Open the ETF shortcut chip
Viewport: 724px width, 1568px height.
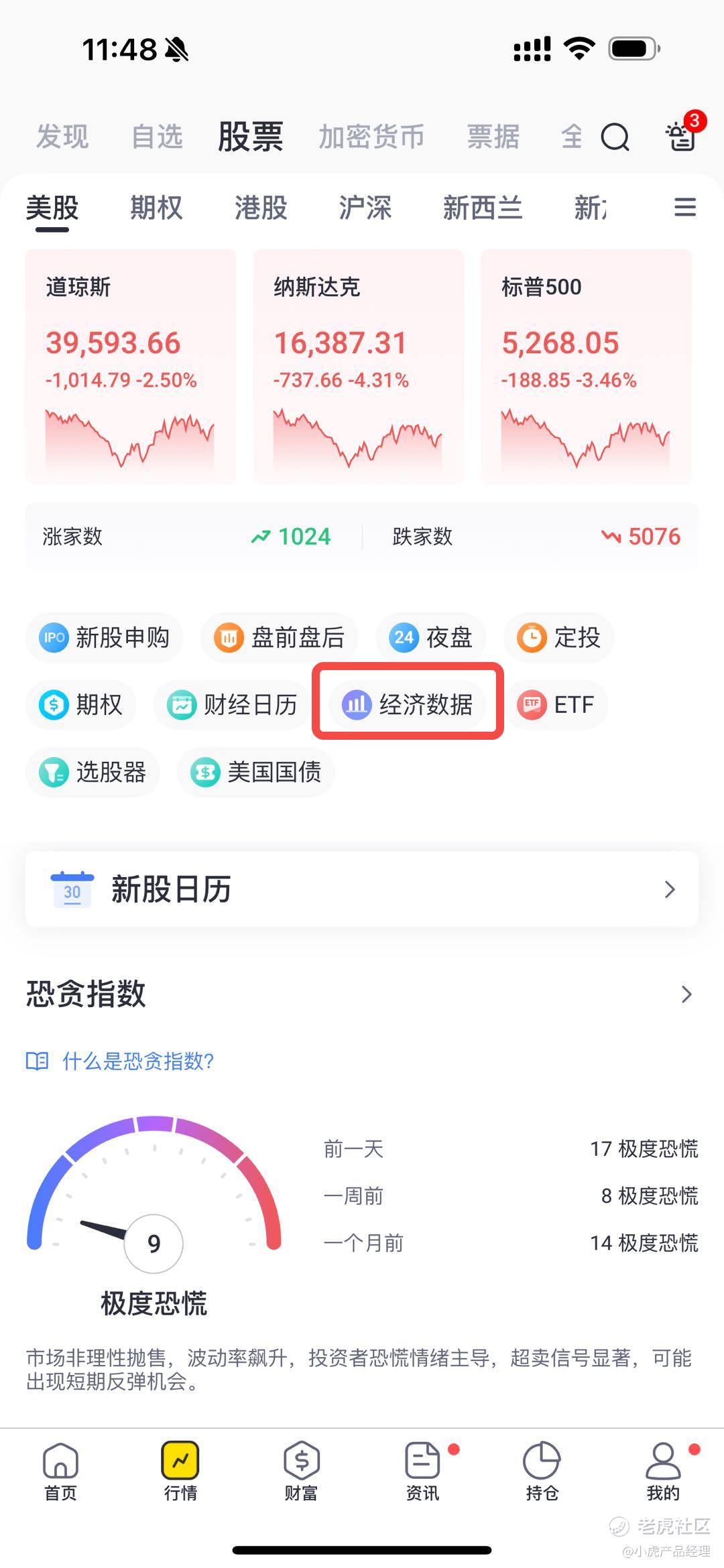(x=556, y=704)
